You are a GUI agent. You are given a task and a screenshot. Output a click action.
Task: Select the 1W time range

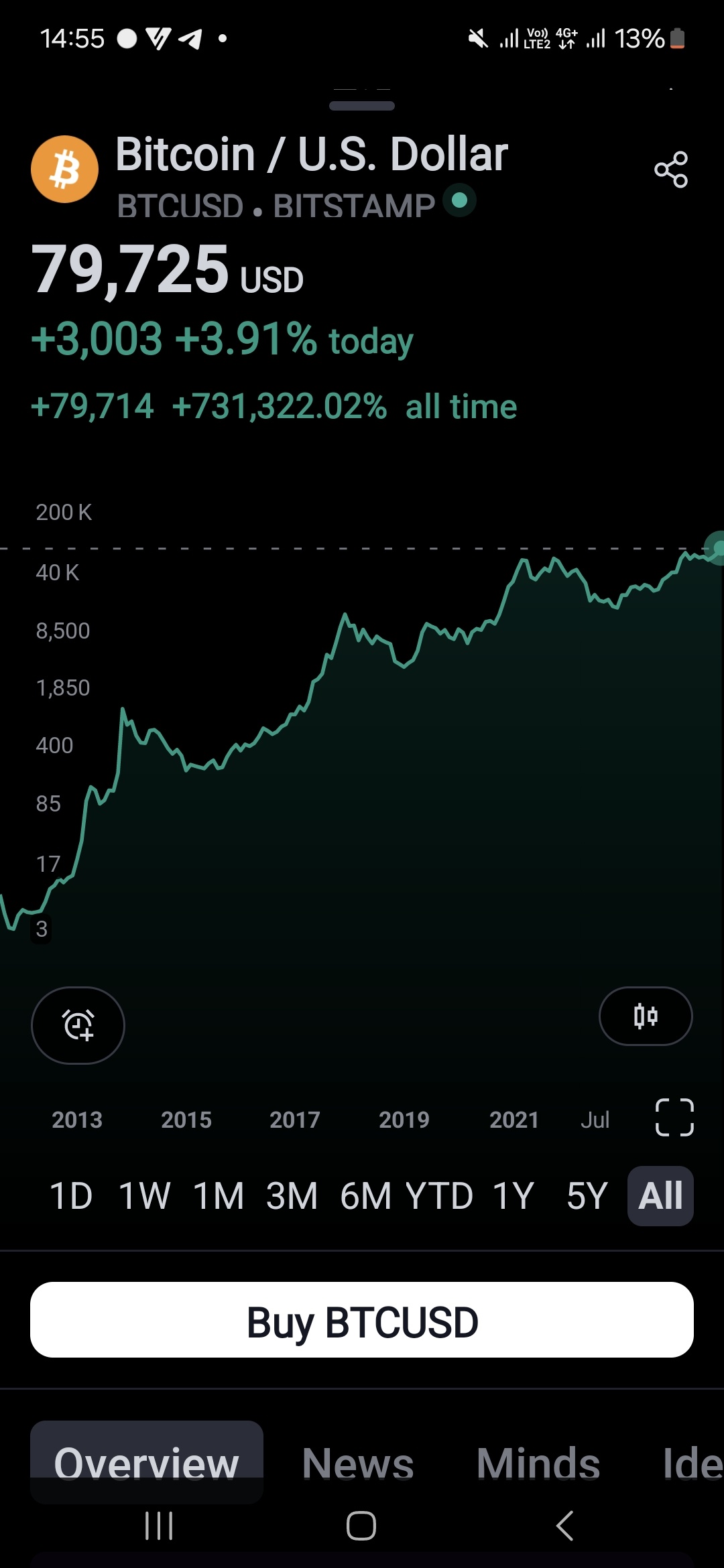(145, 1196)
